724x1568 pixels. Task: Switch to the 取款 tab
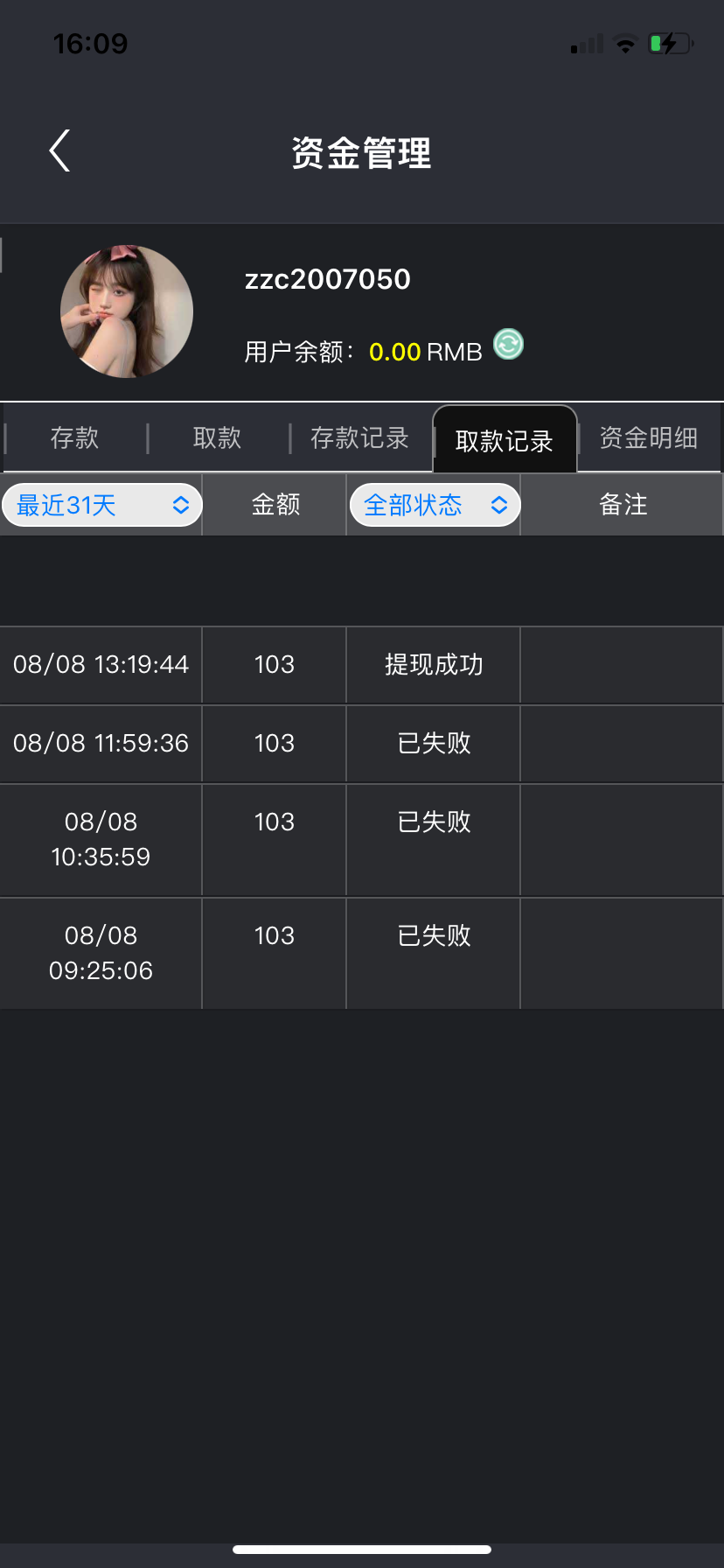point(217,437)
